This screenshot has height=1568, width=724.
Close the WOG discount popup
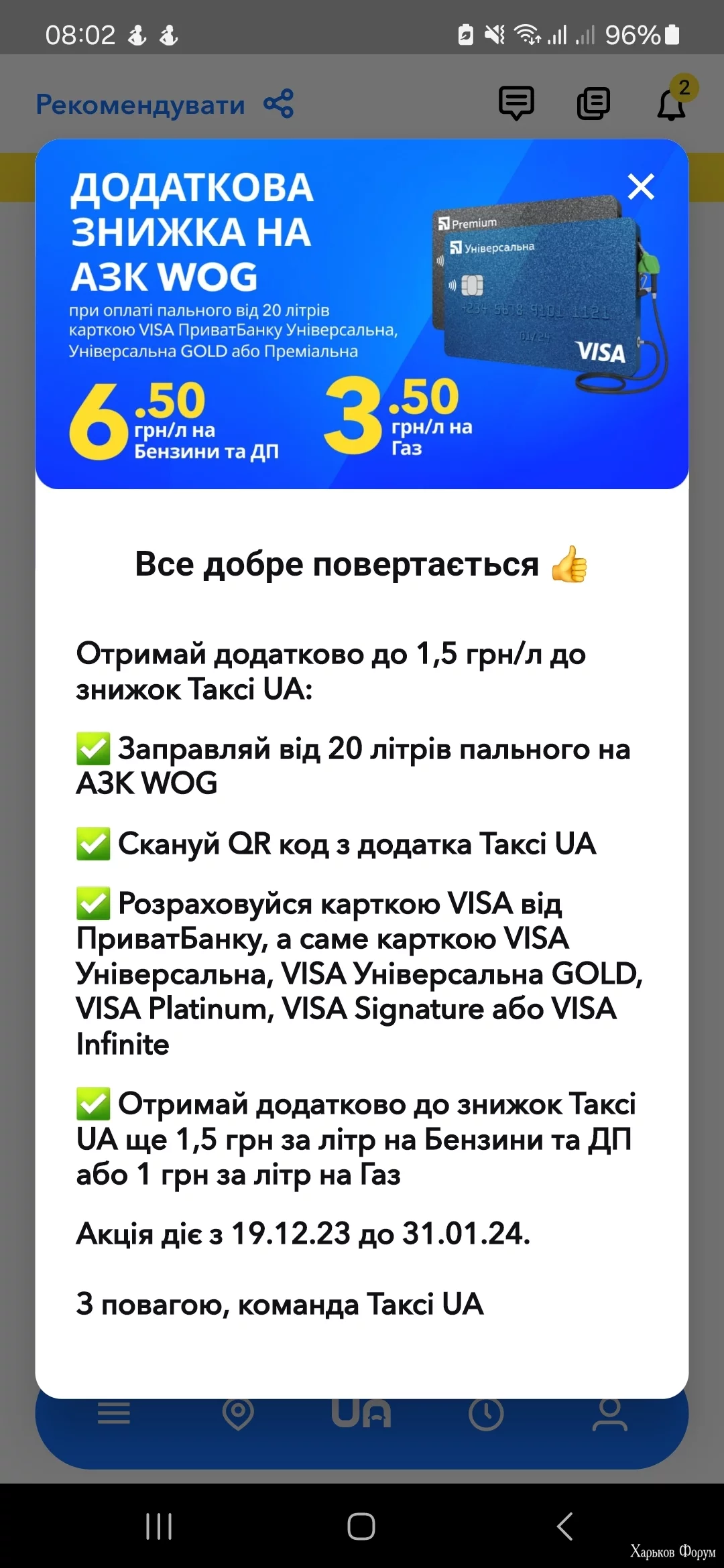tap(641, 187)
